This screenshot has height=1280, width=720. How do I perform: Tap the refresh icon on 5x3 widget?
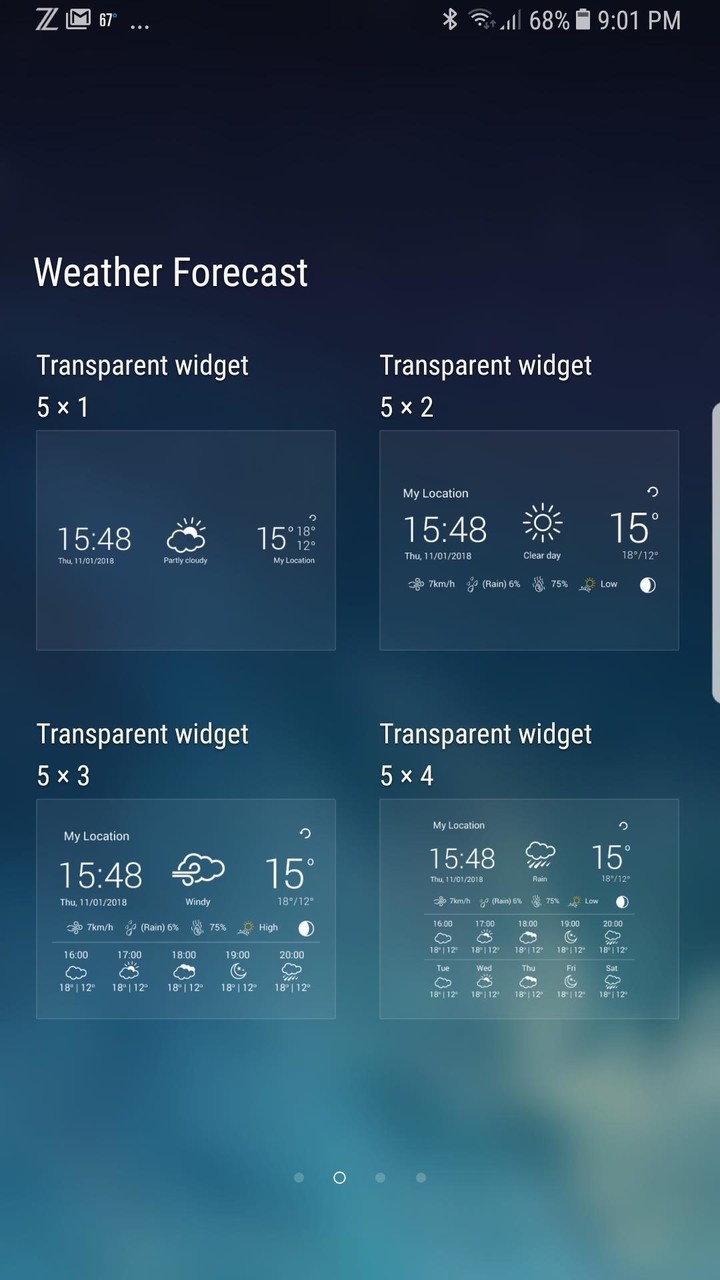(x=305, y=833)
